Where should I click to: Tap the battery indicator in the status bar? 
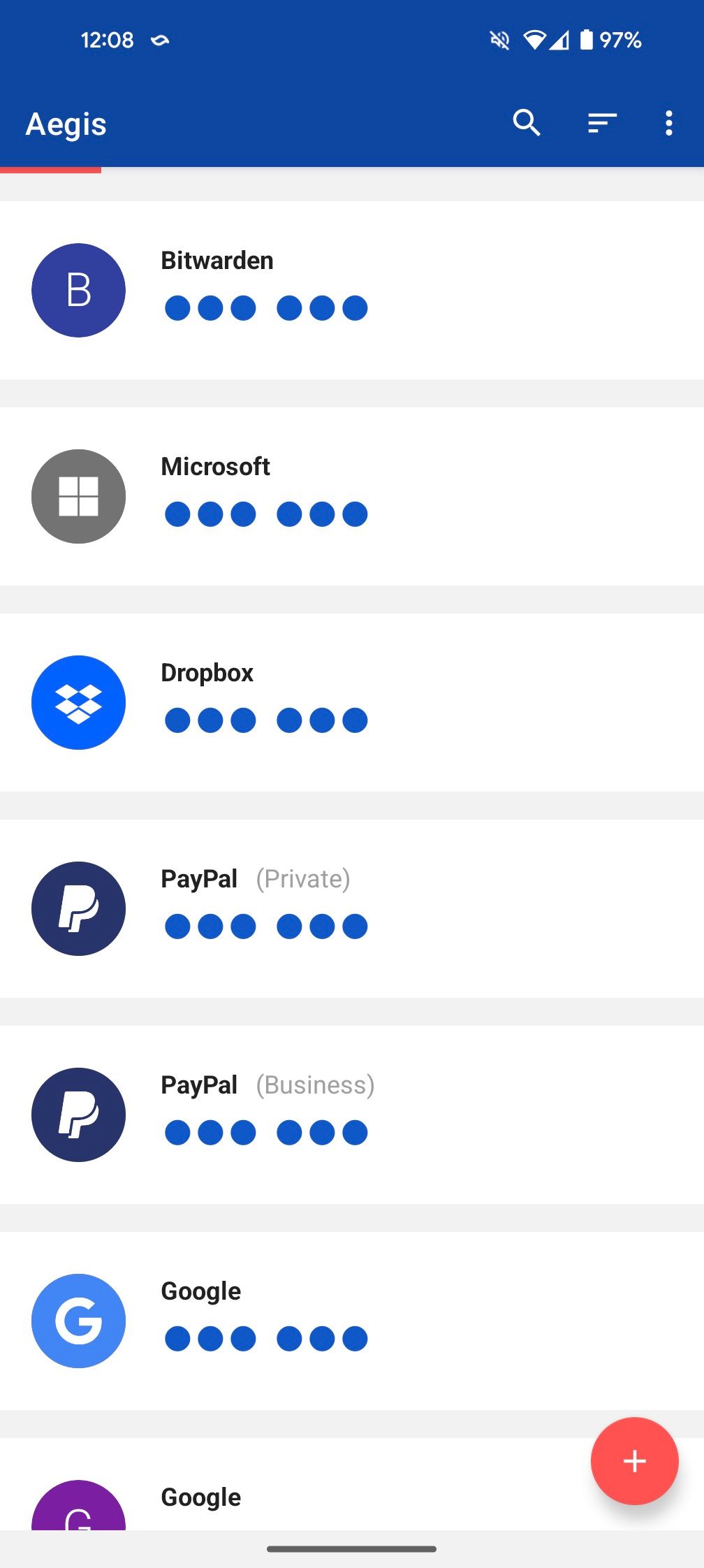587,40
